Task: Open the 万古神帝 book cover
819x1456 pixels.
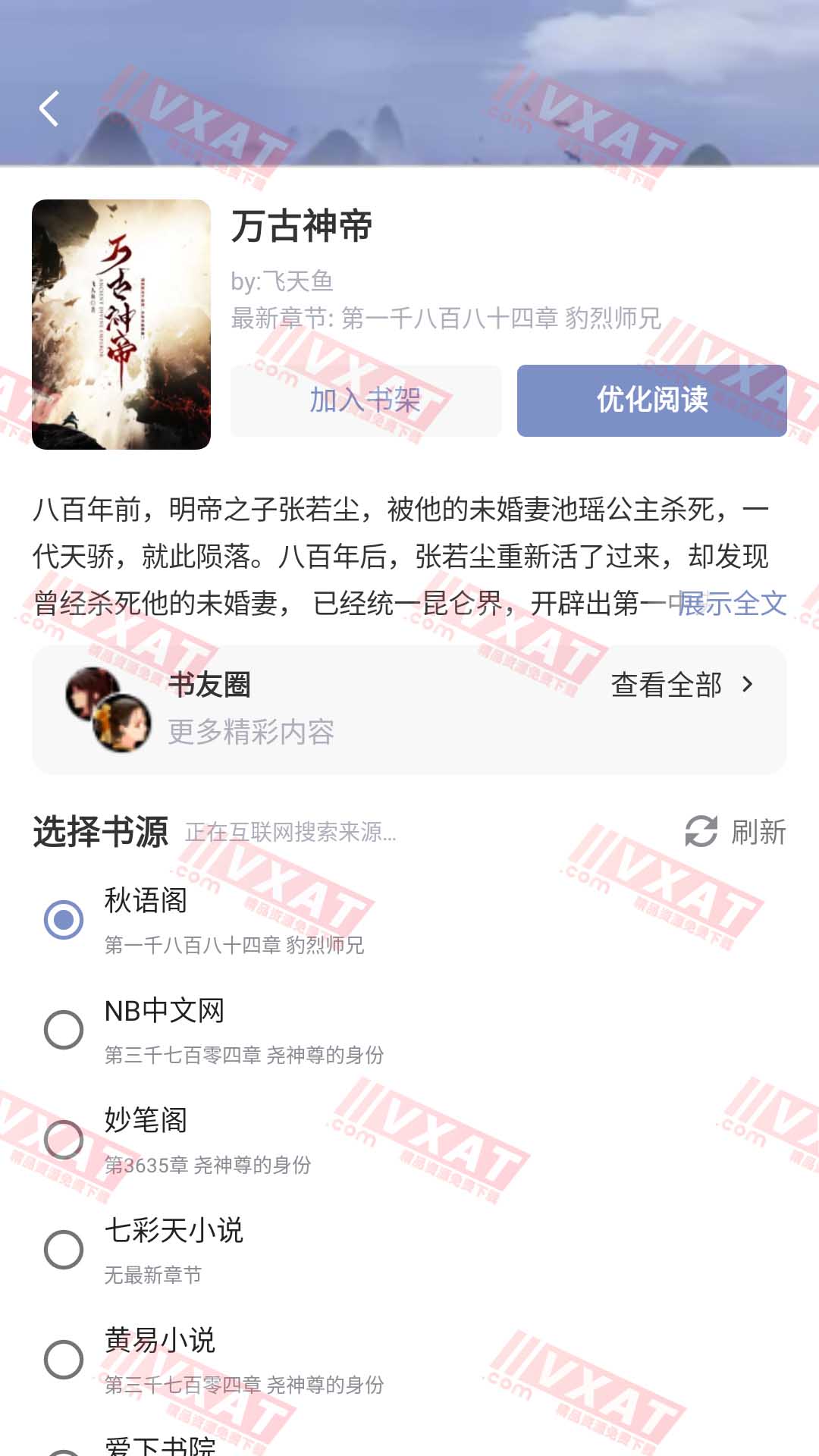Action: (121, 325)
